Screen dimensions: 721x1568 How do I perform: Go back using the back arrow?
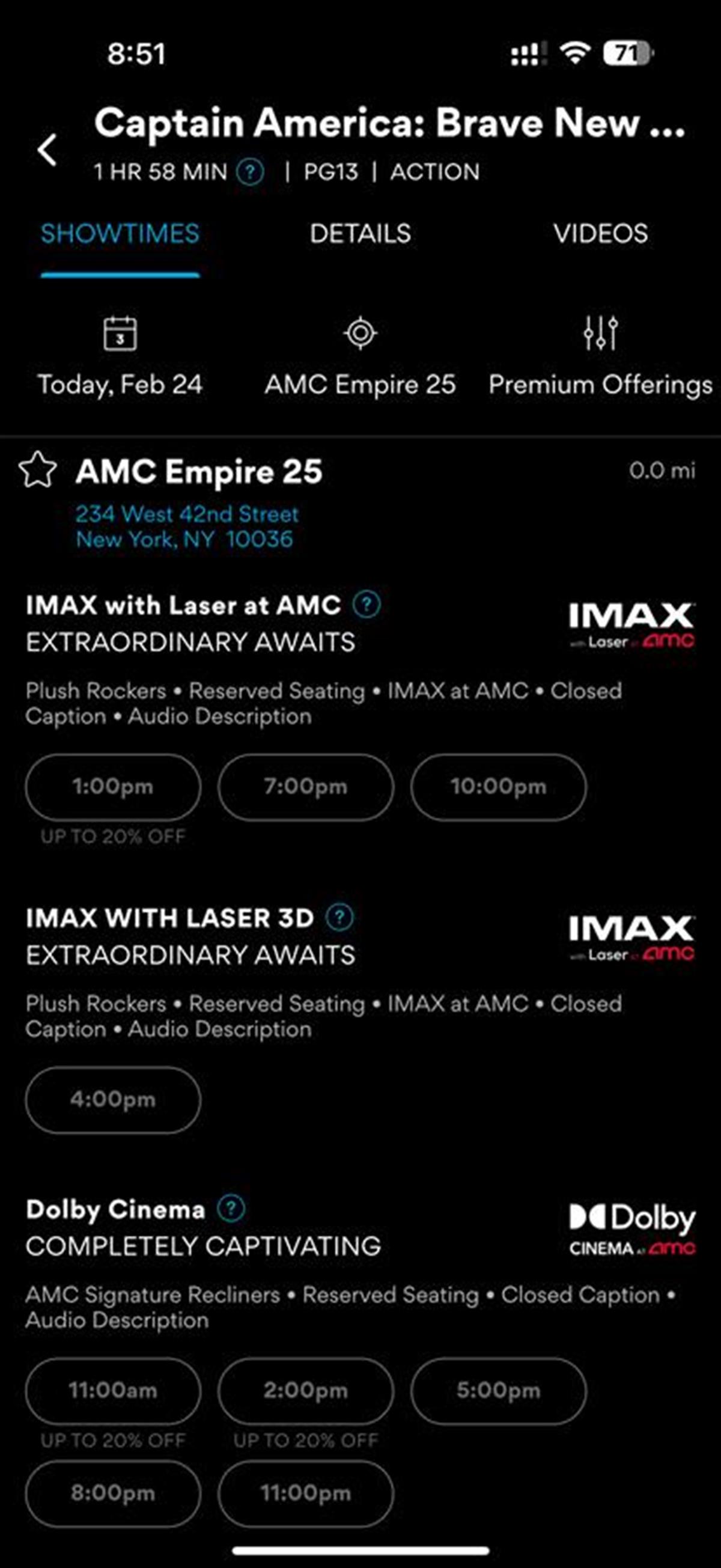coord(47,150)
